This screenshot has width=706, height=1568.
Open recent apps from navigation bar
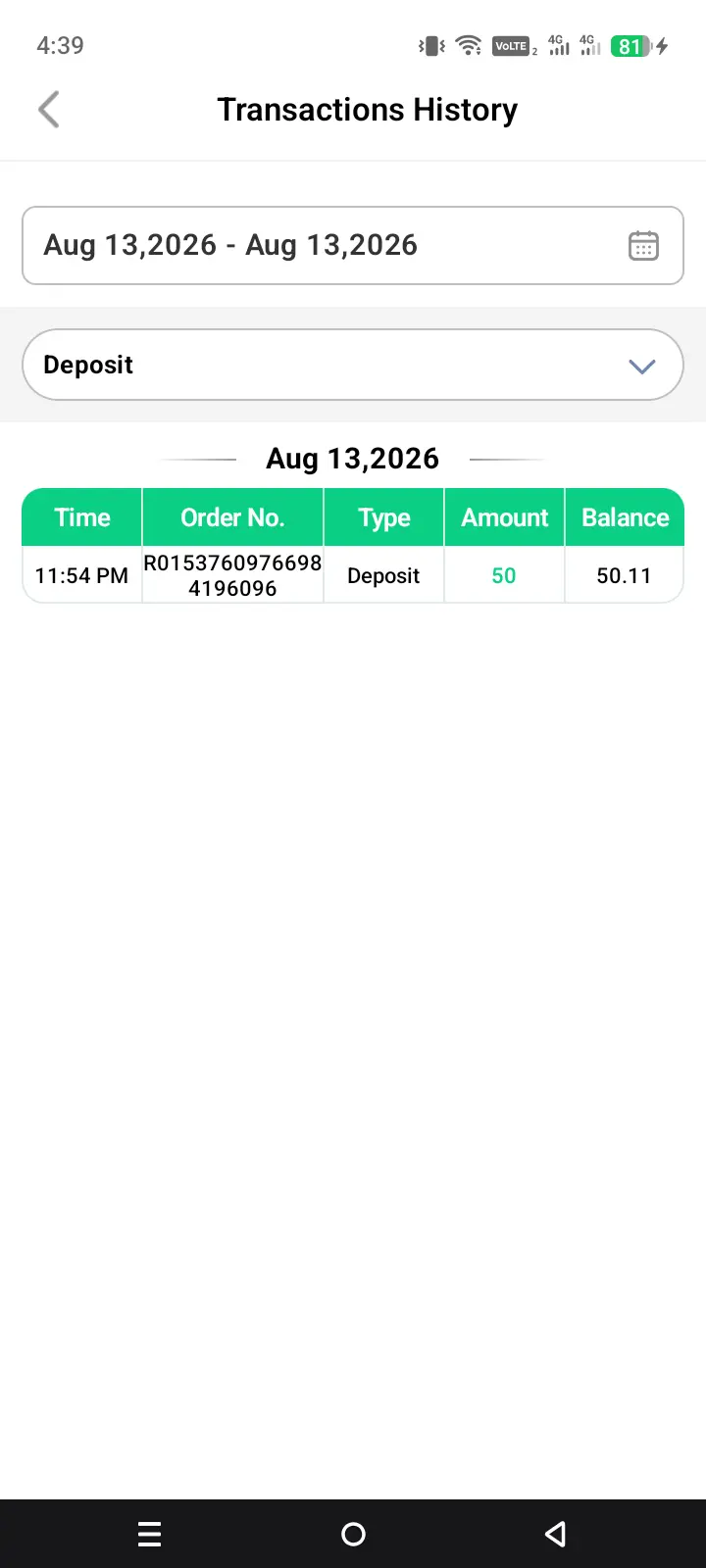pos(150,1534)
